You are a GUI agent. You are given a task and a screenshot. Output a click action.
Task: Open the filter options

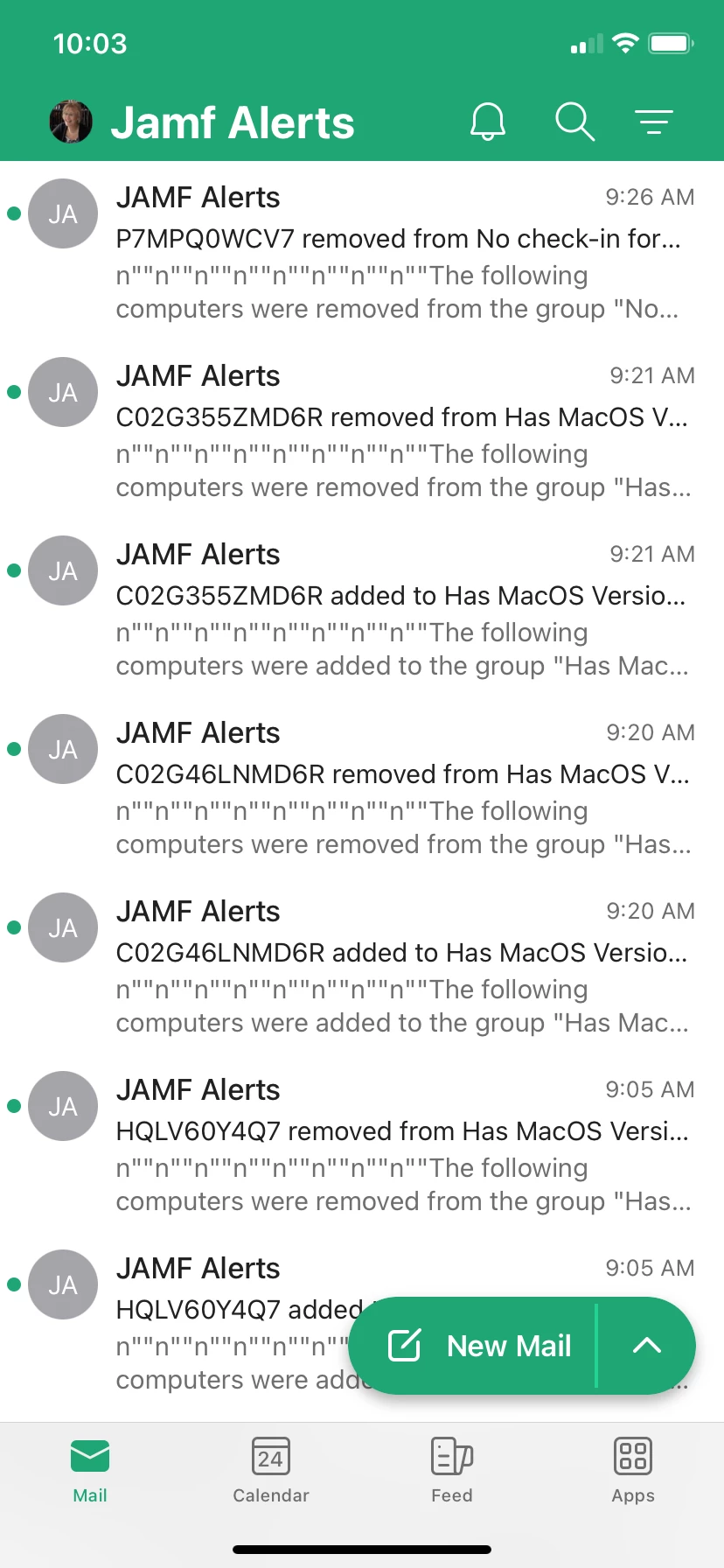click(x=653, y=122)
